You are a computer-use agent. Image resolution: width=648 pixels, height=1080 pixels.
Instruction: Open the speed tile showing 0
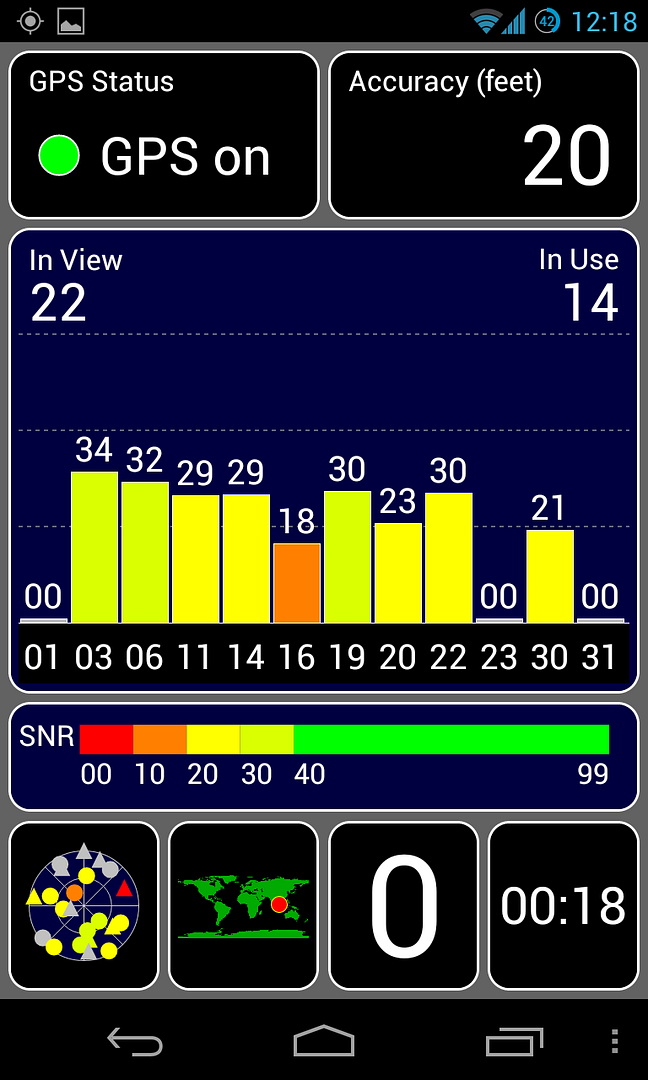point(403,906)
